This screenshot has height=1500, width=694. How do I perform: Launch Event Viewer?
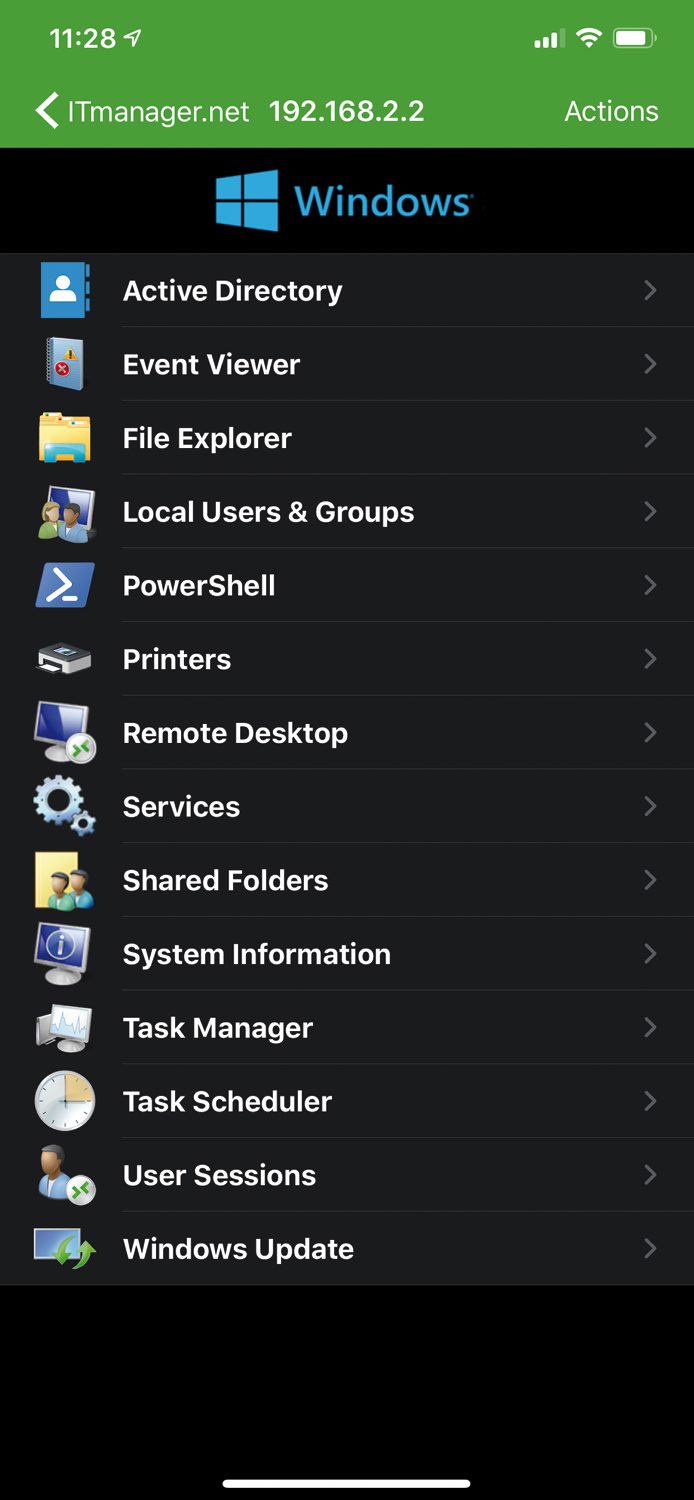pyautogui.click(x=347, y=364)
